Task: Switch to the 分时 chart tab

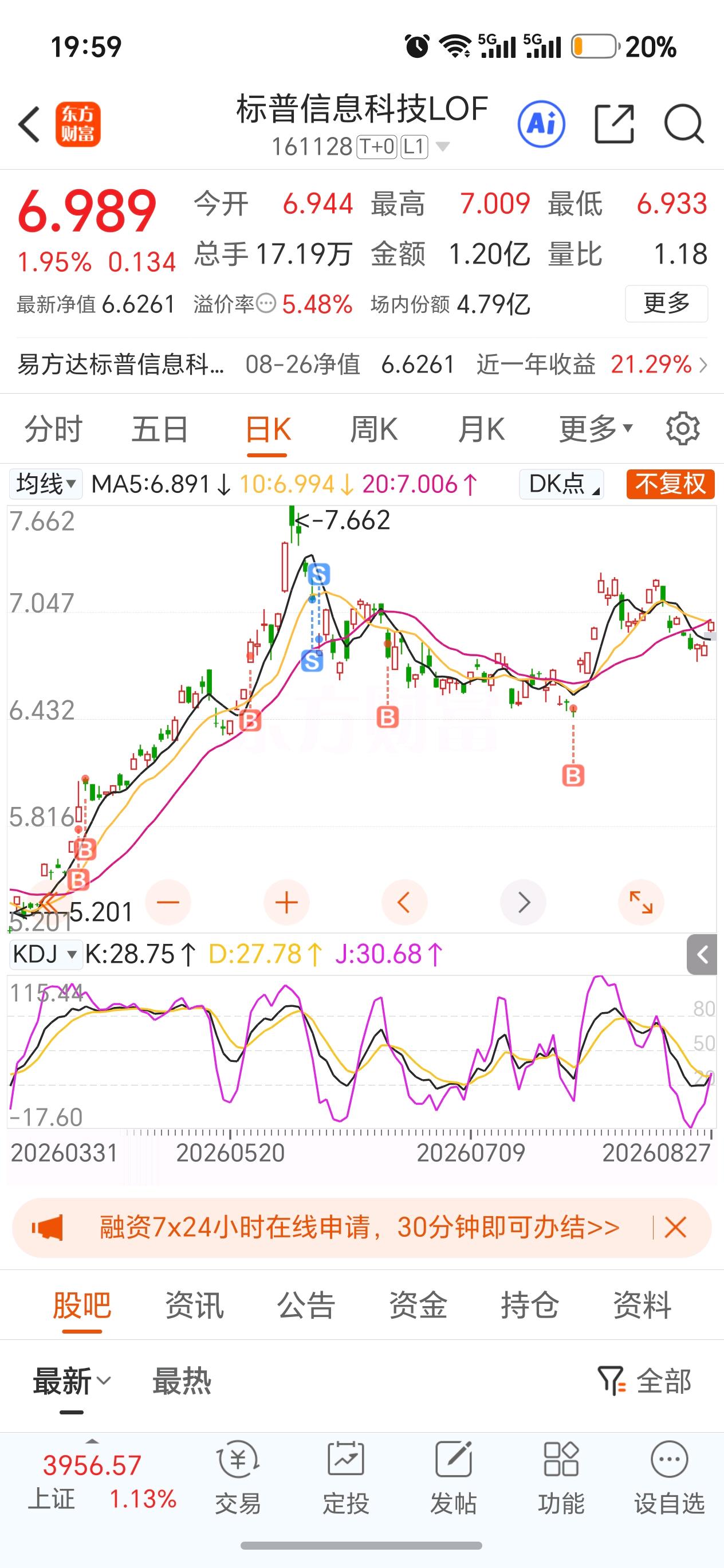Action: 53,429
